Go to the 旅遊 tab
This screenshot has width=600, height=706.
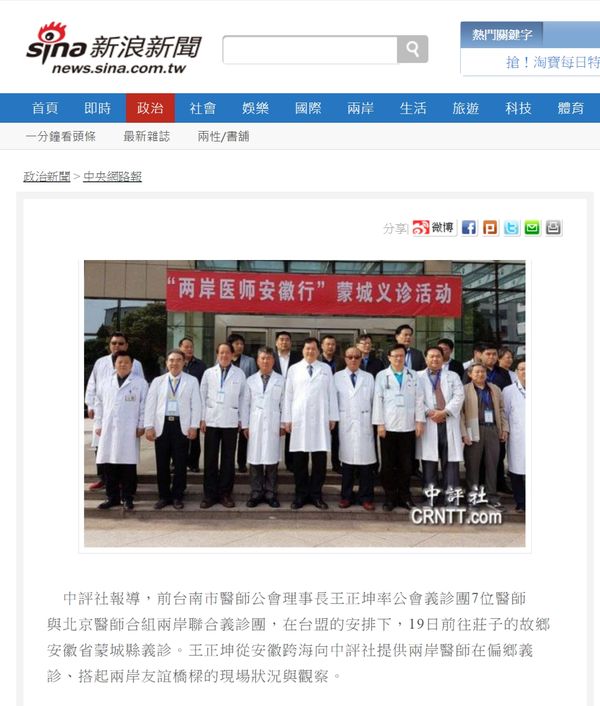pyautogui.click(x=465, y=108)
